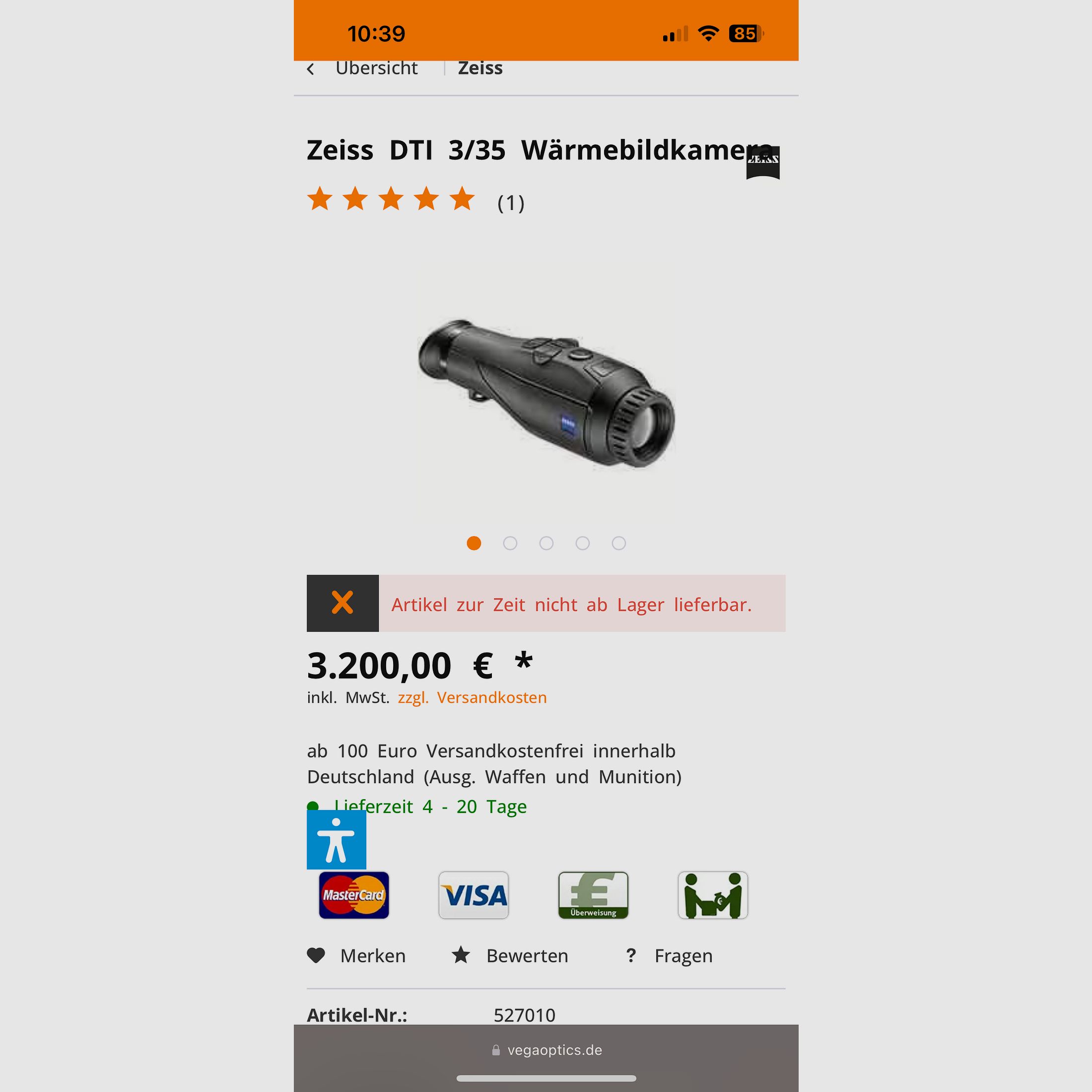Tap Bewerten to rate this product
1092x1092 pixels.
(510, 956)
